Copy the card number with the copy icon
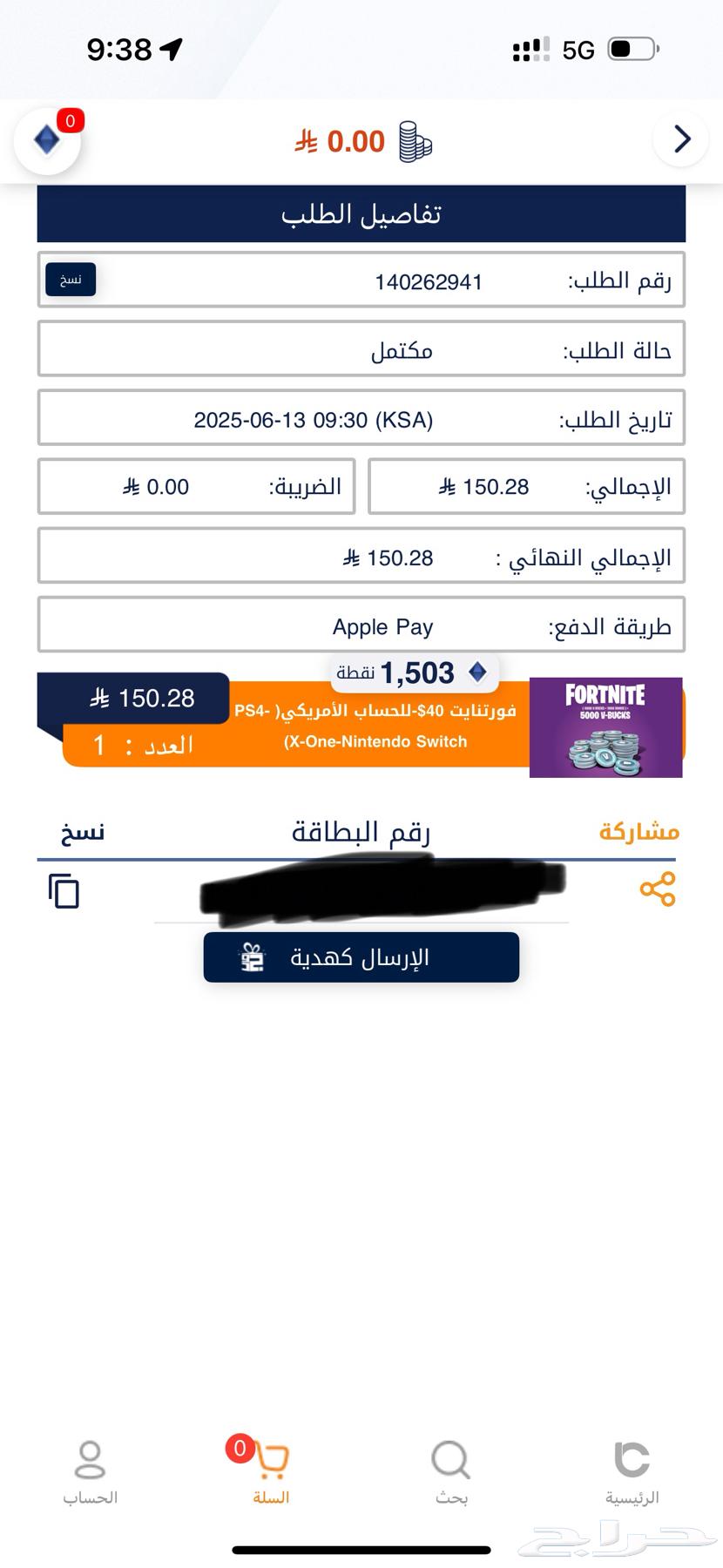 [64, 890]
